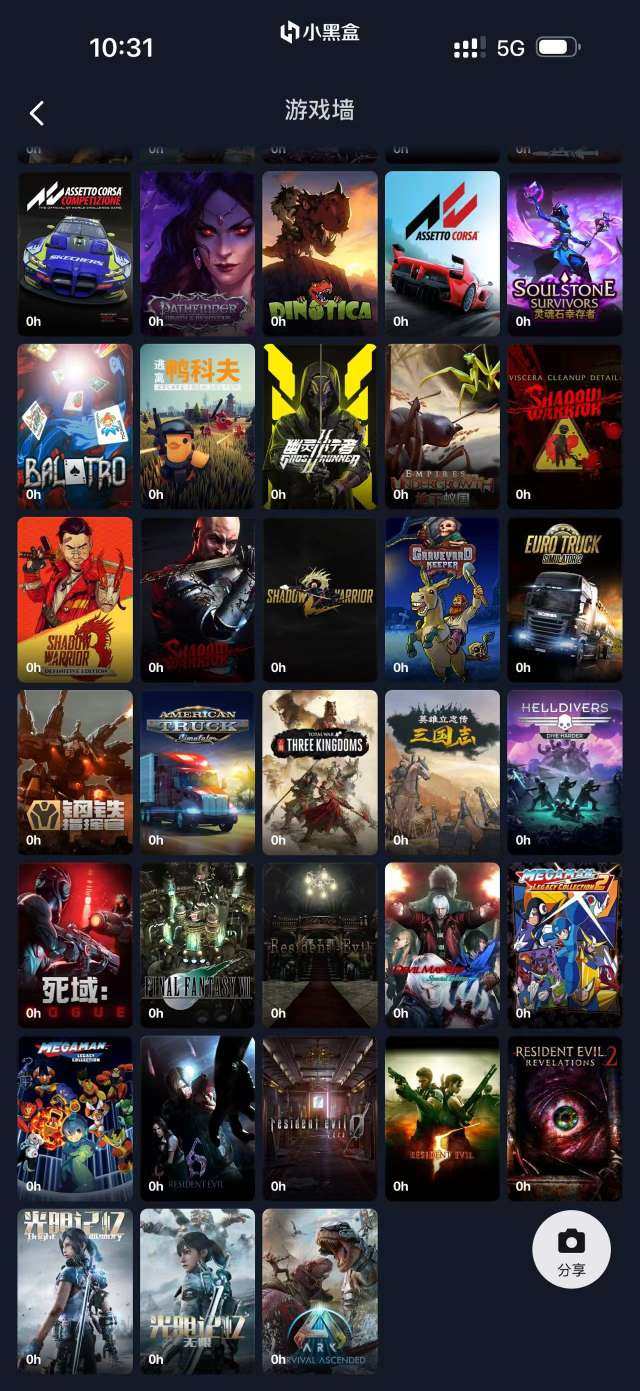Open the Pathfinder game tile
This screenshot has width=640, height=1391.
click(197, 253)
